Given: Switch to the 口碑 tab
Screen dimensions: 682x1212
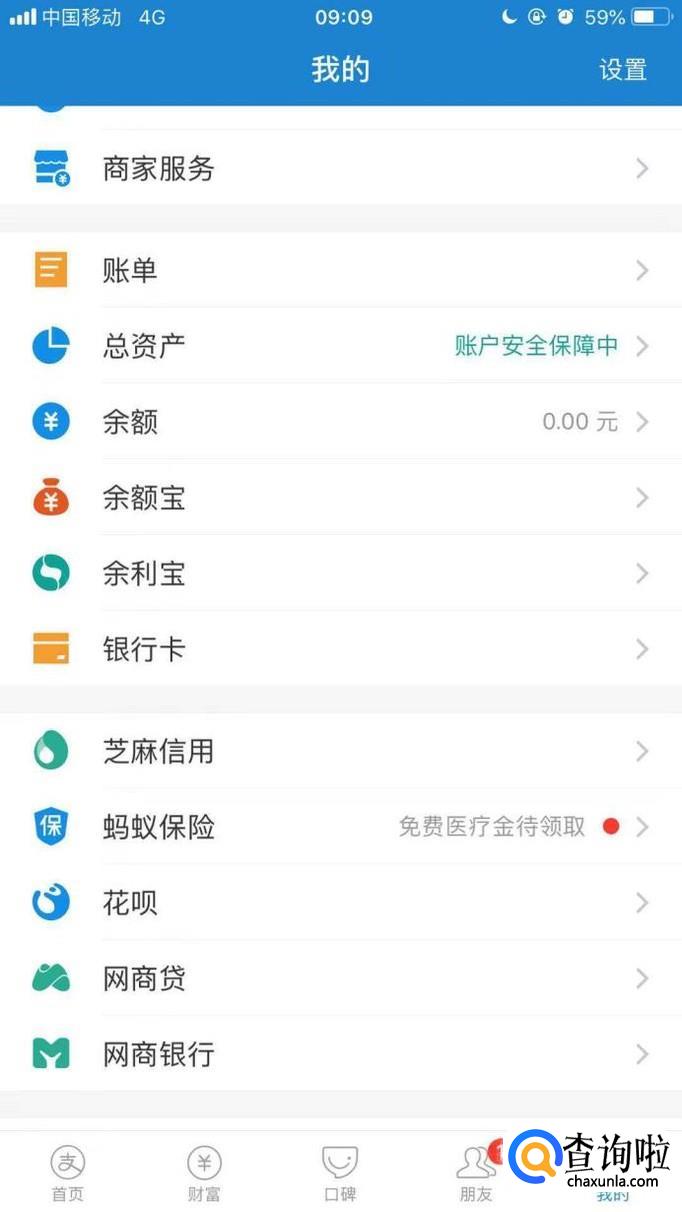Looking at the screenshot, I should point(340,1172).
